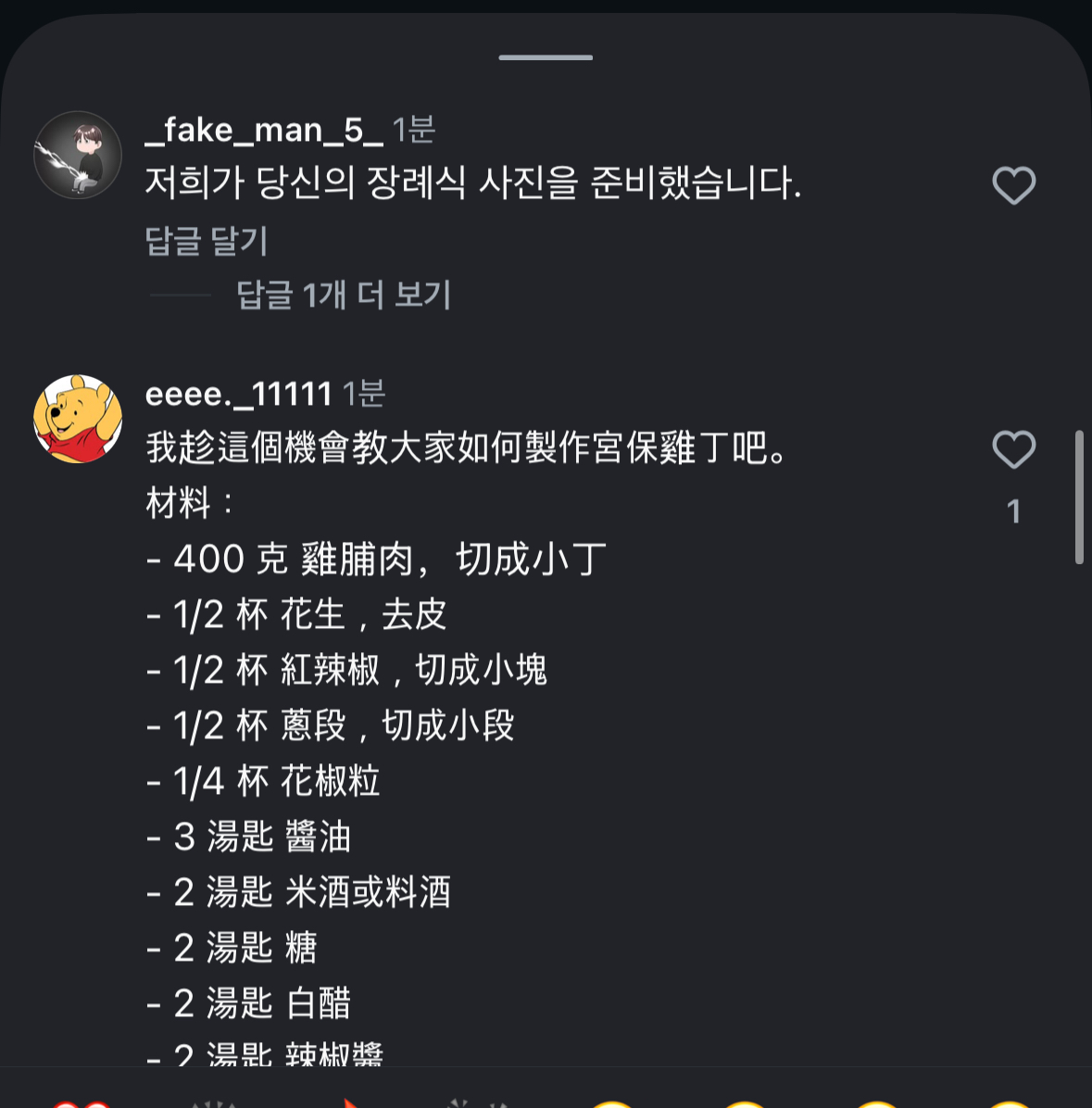Expand the hidden reply via 답글 1개 더 보기
The image size is (1092, 1108).
pos(344,296)
